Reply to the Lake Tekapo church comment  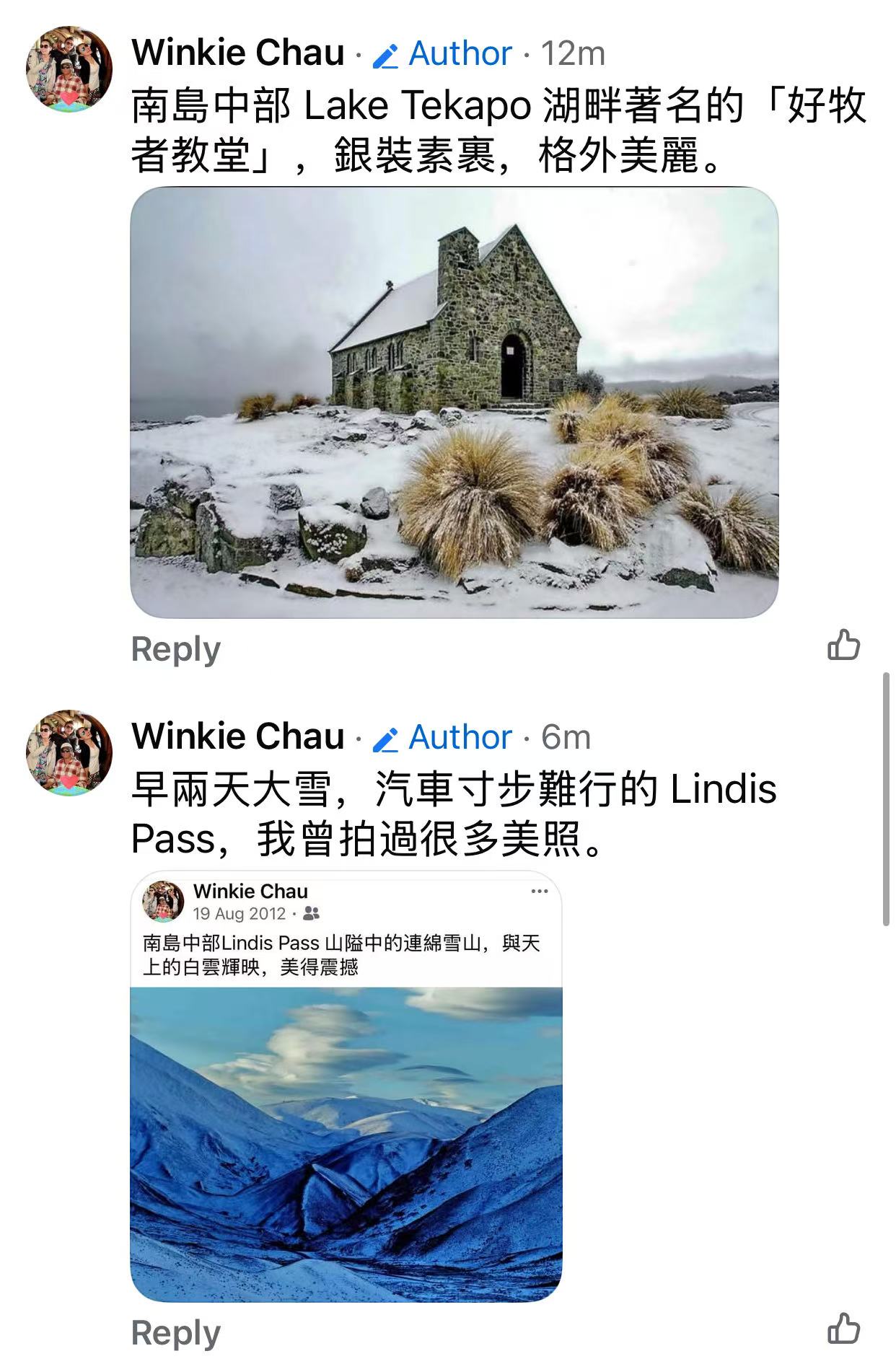pos(175,649)
